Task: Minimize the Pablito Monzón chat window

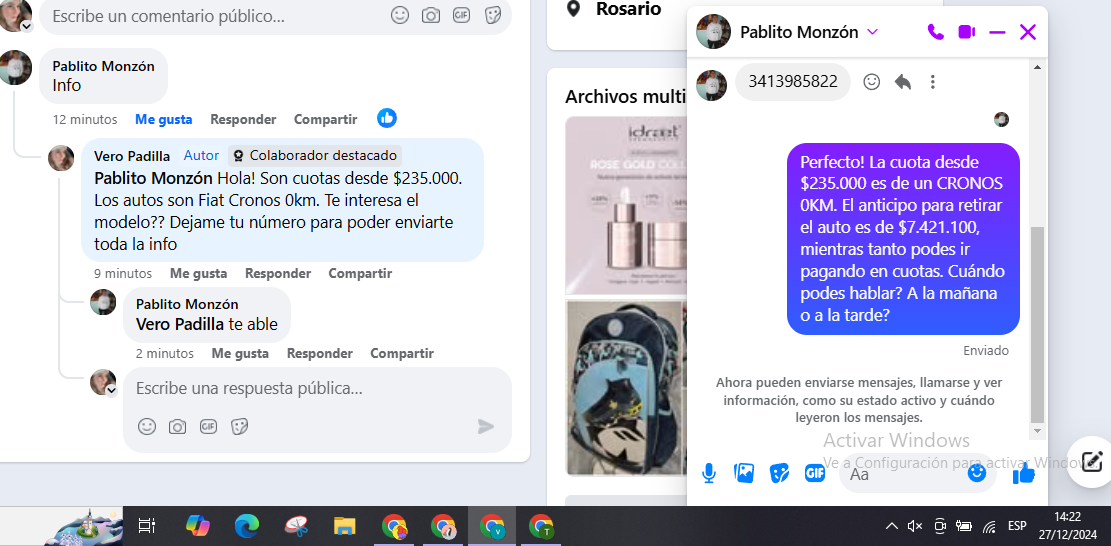Action: [997, 32]
